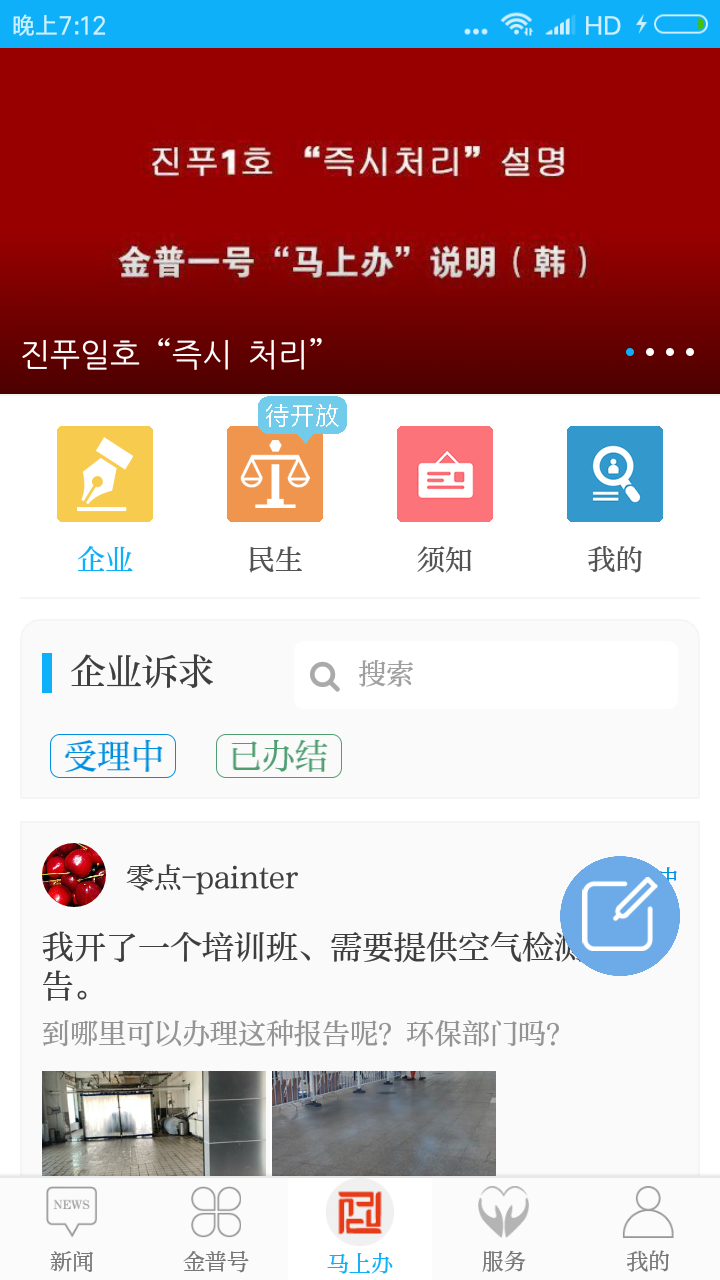Toggle the 已办结 filter
The width and height of the screenshot is (720, 1280).
[x=278, y=756]
